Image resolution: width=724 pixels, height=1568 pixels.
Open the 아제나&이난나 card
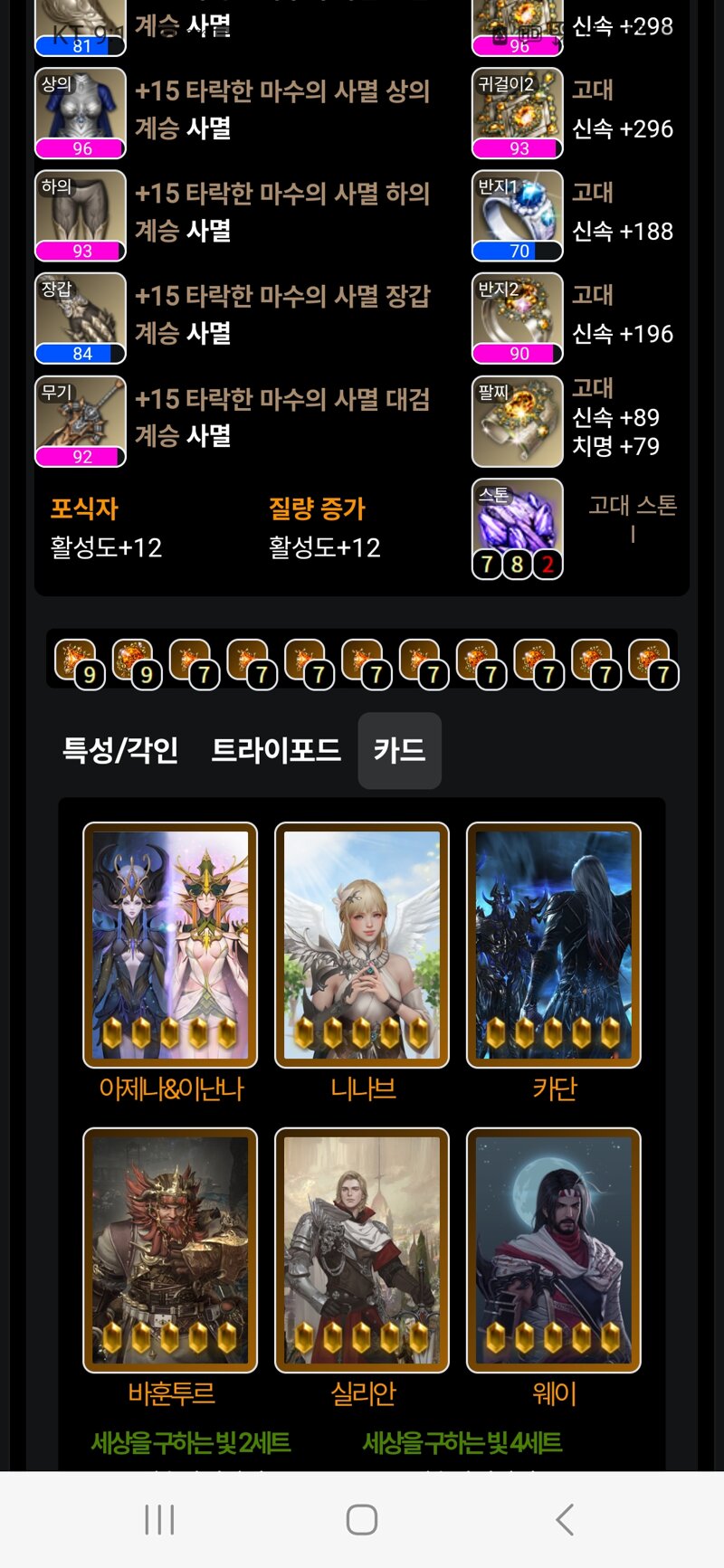(x=170, y=945)
